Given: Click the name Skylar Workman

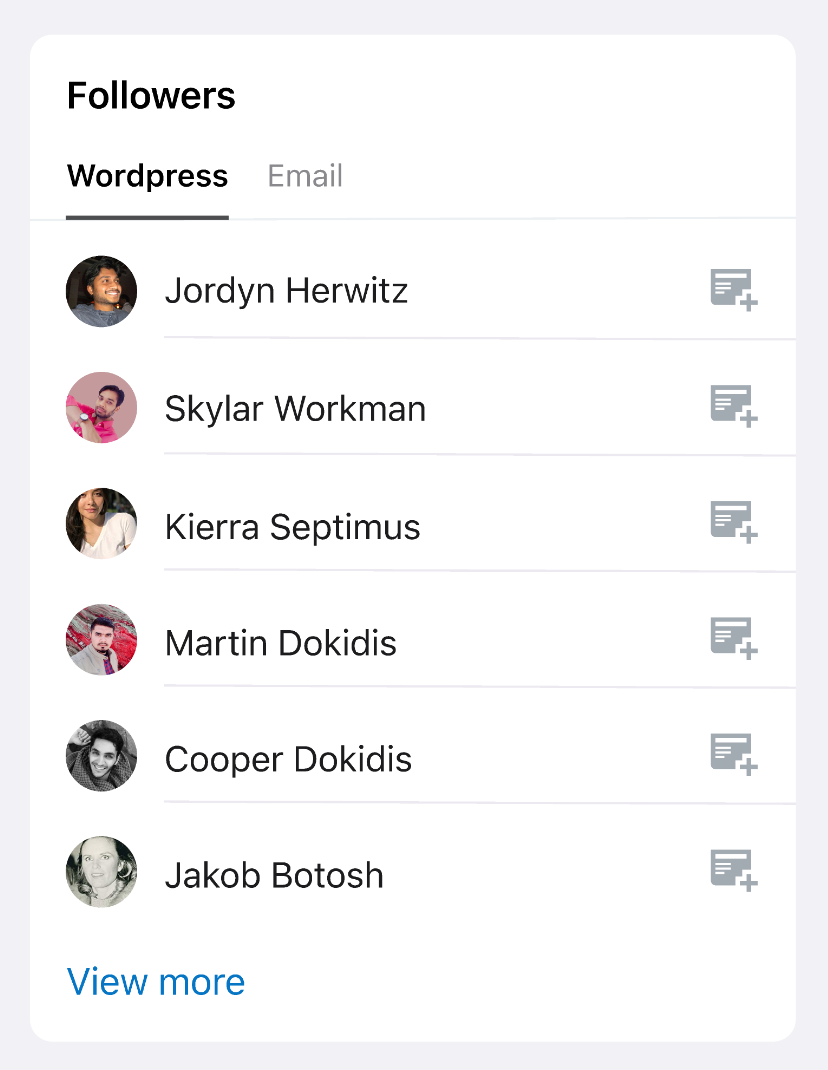Looking at the screenshot, I should [295, 407].
